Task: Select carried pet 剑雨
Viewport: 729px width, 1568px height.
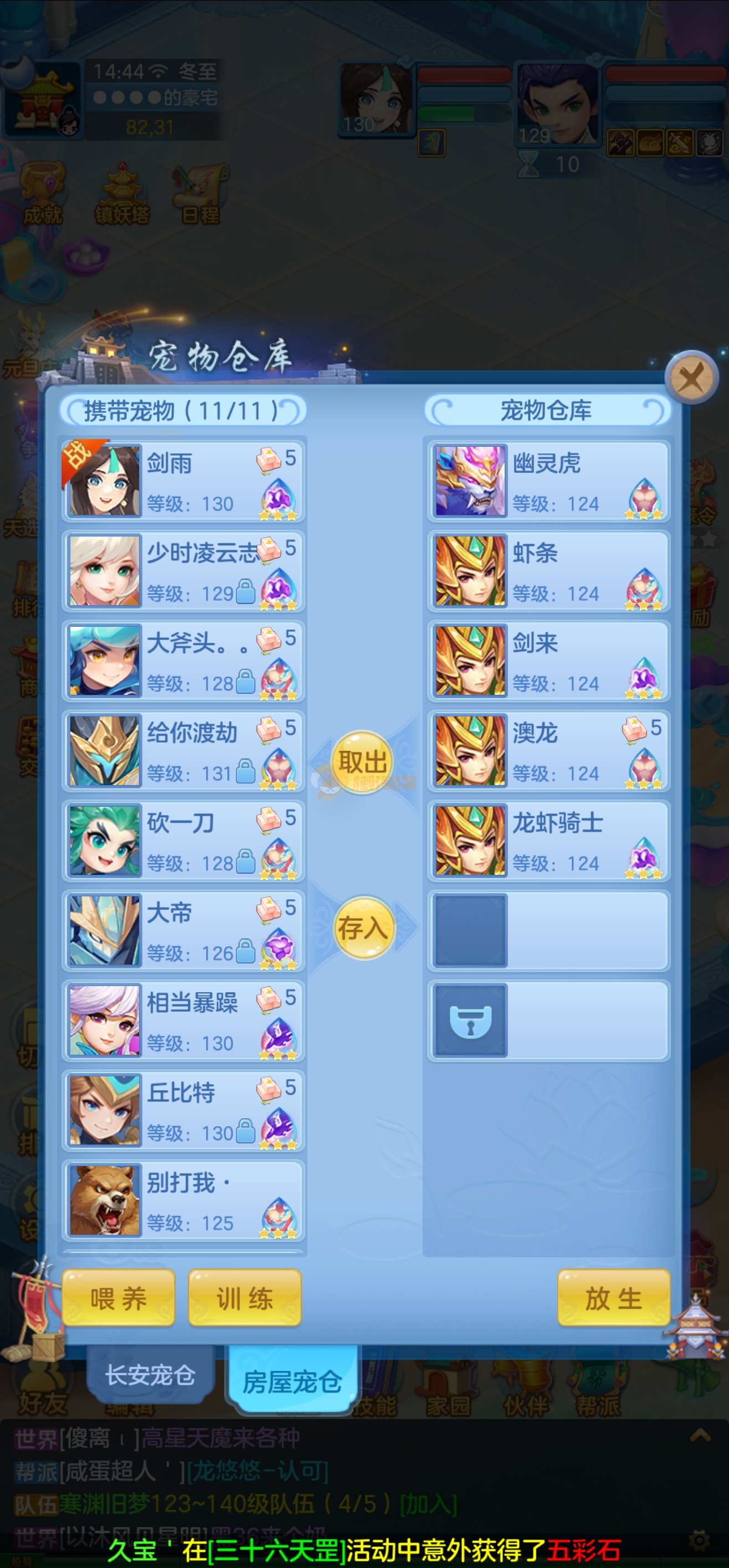Action: pyautogui.click(x=183, y=482)
